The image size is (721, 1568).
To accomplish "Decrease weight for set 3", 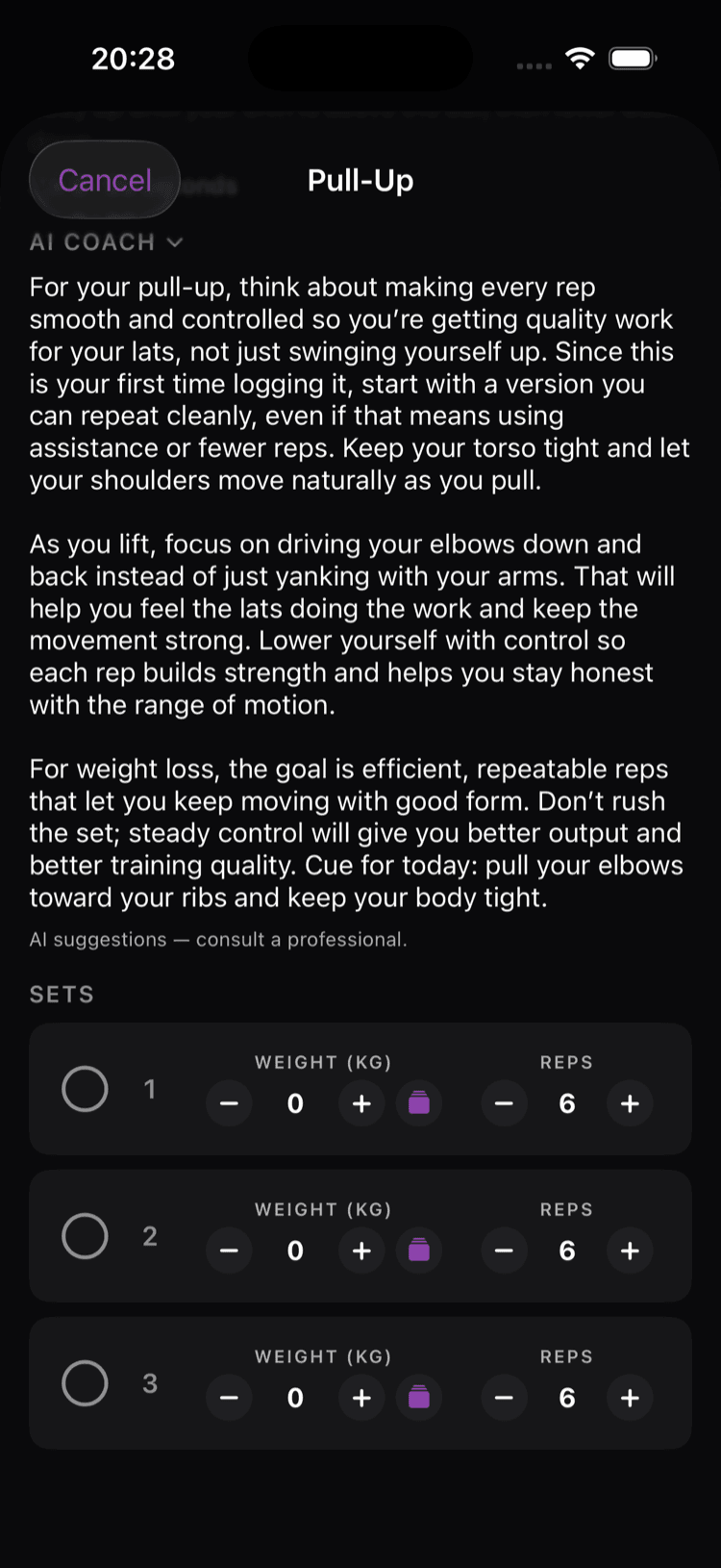I will [229, 1398].
